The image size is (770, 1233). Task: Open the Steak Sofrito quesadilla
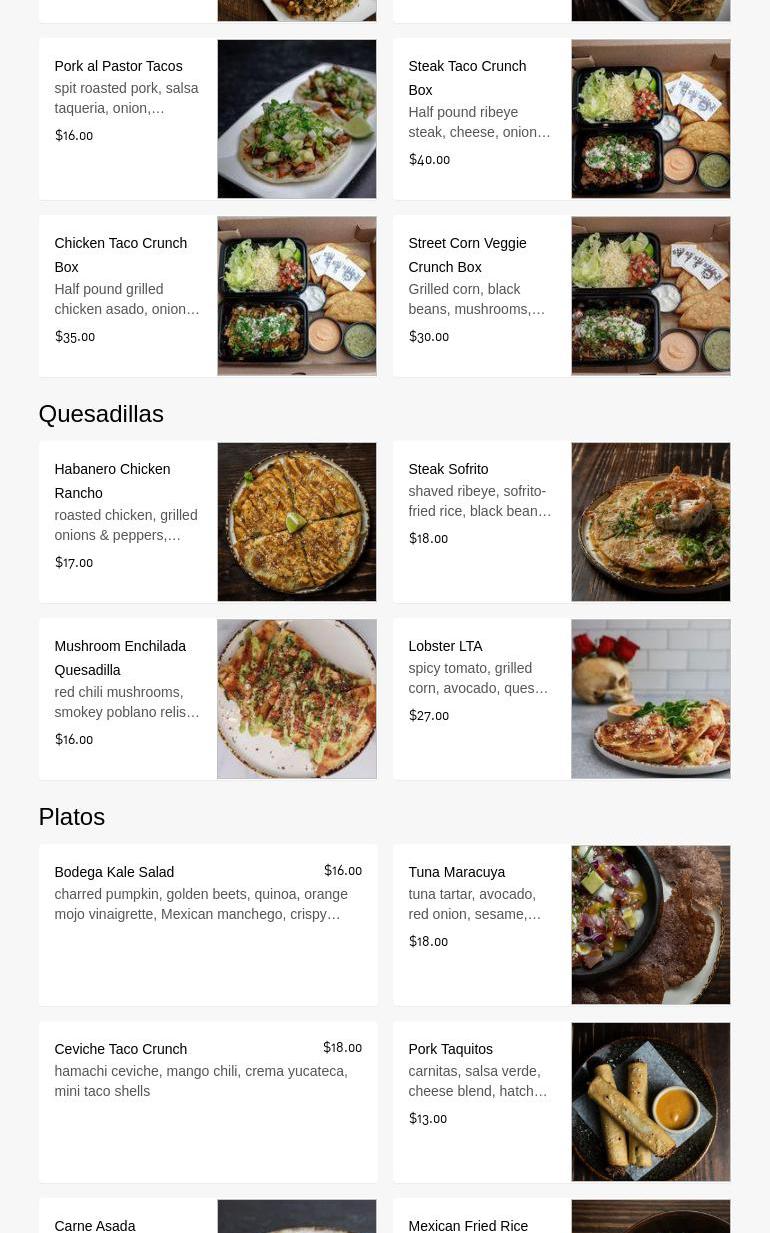pos(561,522)
